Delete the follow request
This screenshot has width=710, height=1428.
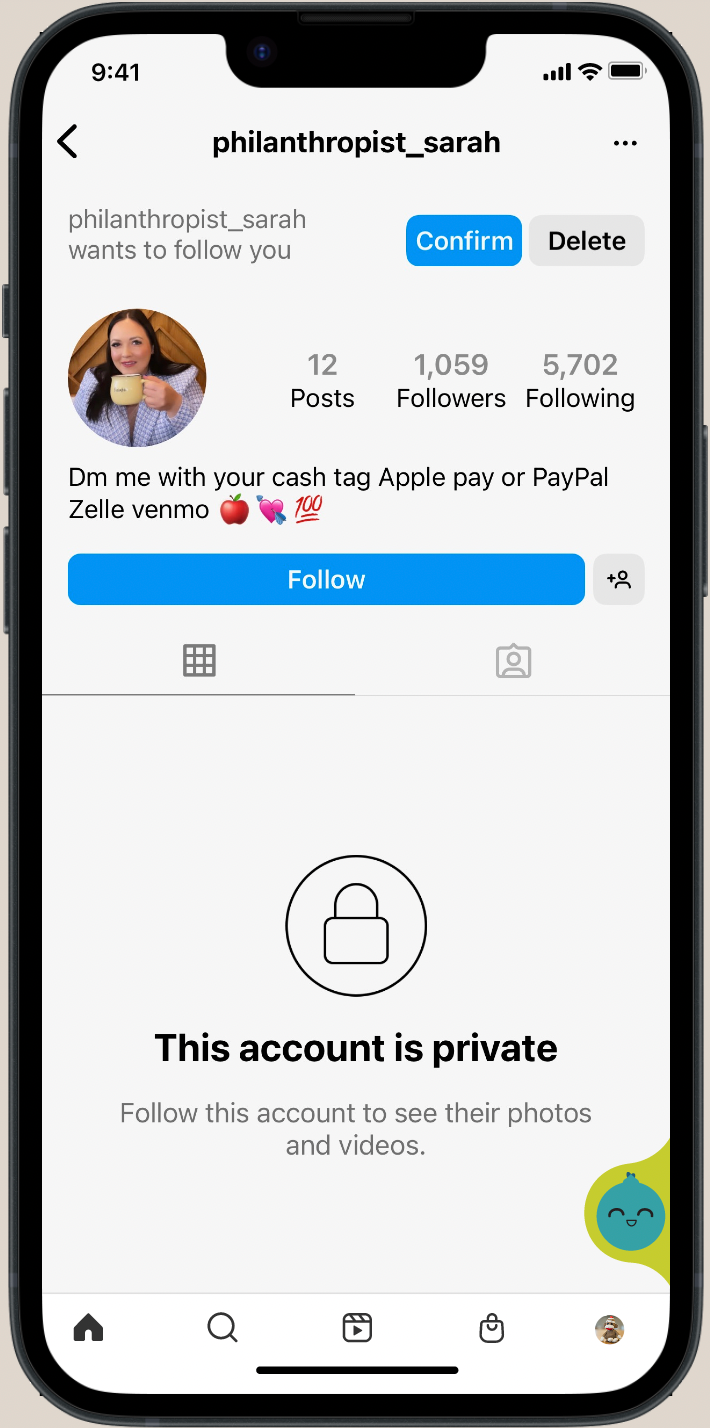[x=587, y=241]
